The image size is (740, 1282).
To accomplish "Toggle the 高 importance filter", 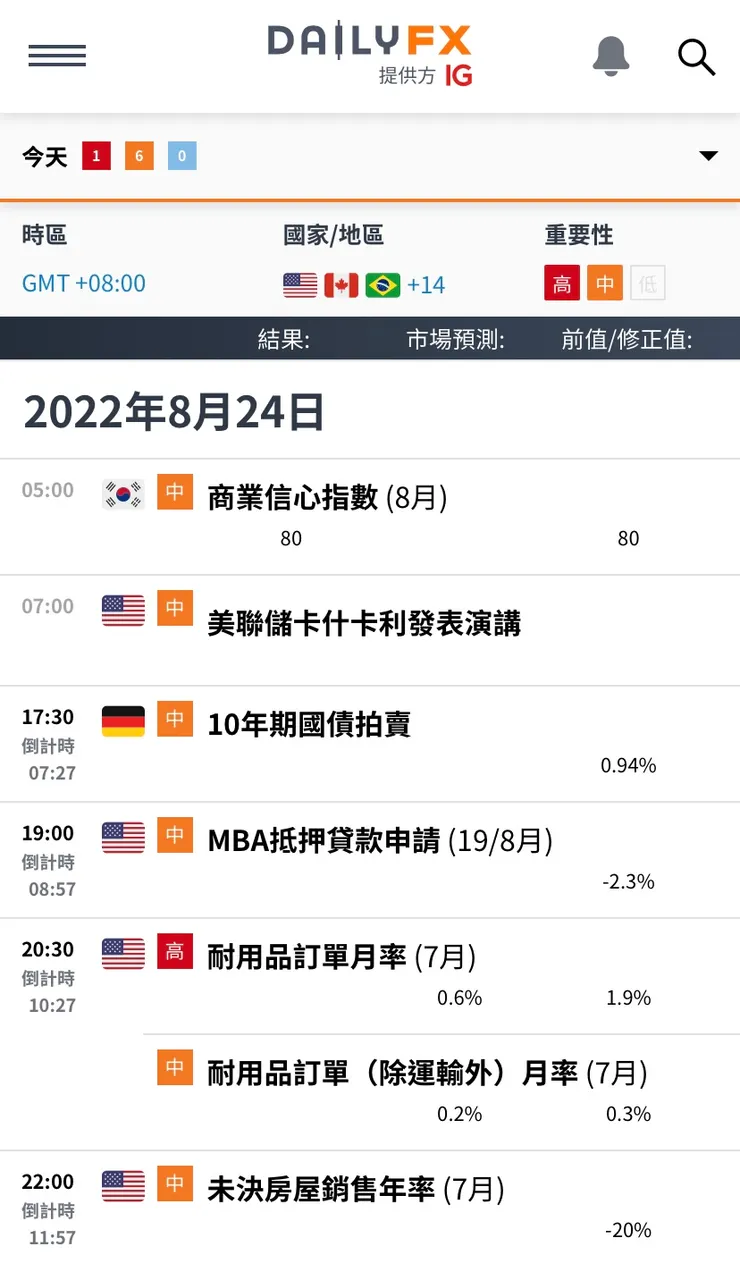I will coord(562,284).
